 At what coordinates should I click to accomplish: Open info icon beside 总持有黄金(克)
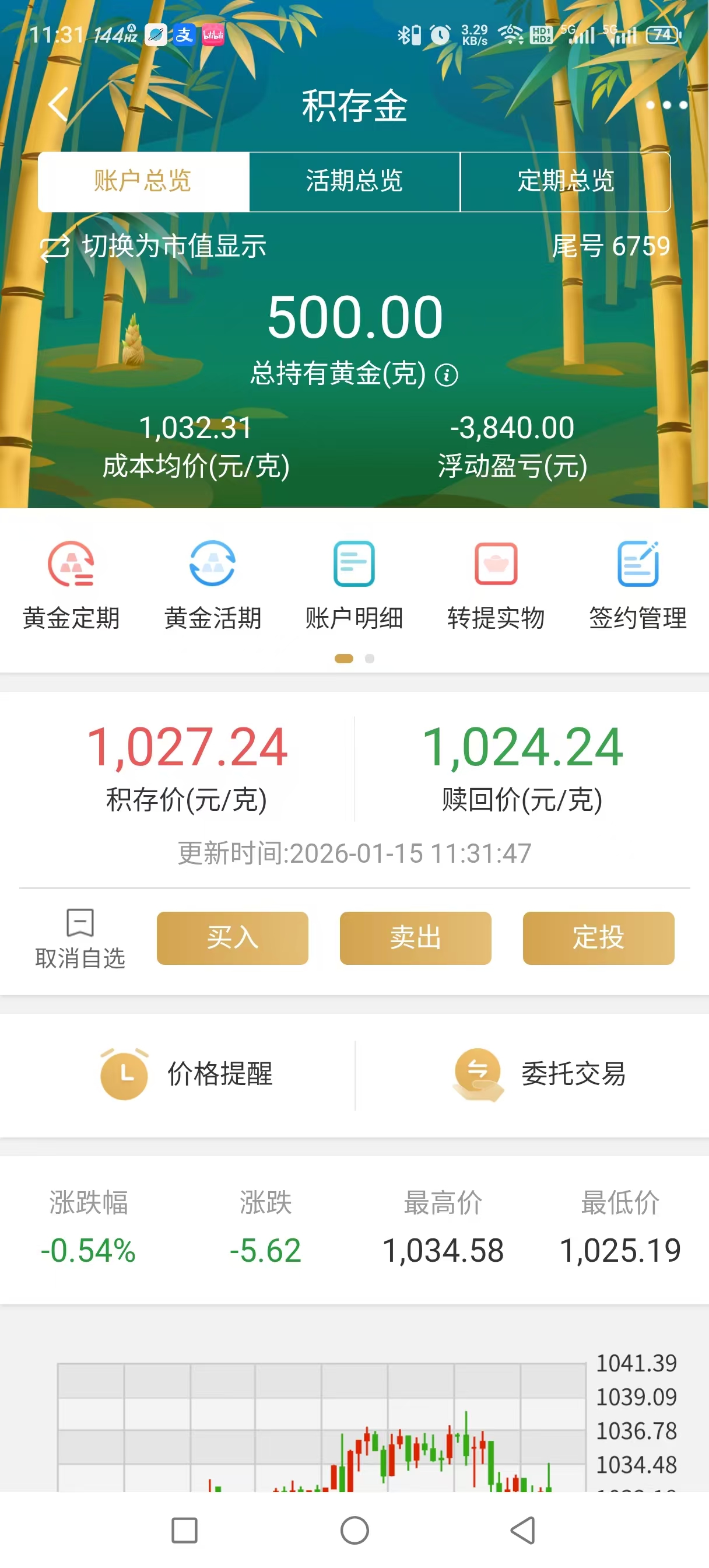click(x=447, y=375)
